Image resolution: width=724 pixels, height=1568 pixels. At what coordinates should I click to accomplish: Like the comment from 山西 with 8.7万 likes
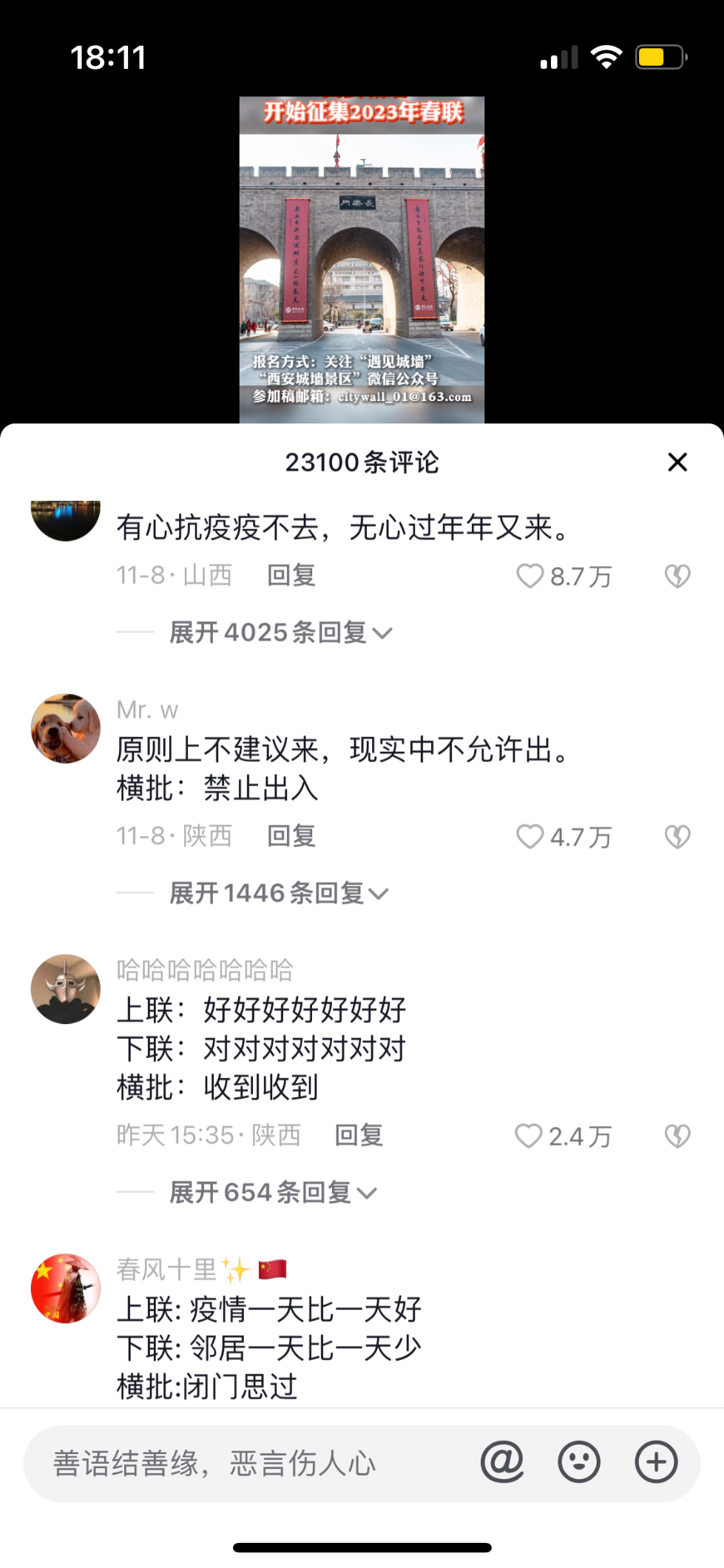pos(530,576)
